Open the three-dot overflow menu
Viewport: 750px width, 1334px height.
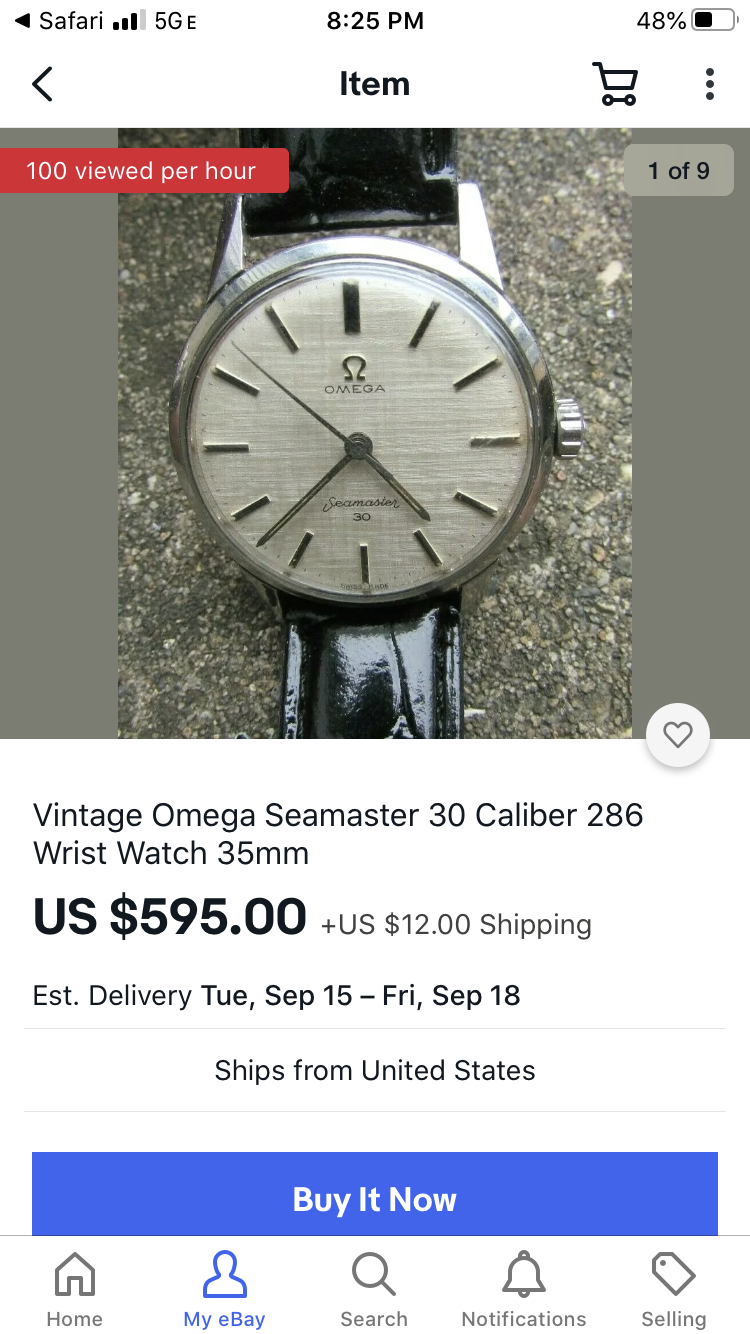(709, 84)
